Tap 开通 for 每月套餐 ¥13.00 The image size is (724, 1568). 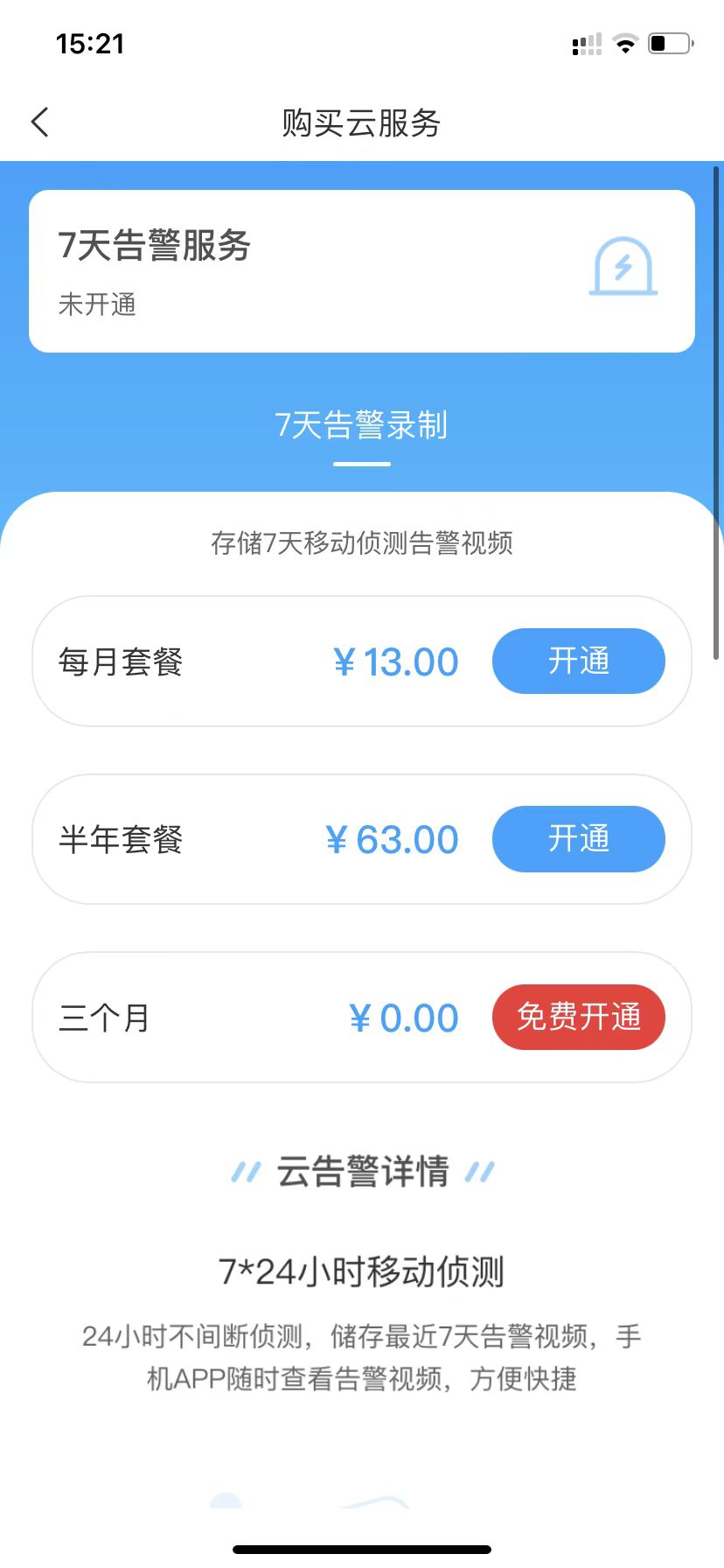(x=578, y=661)
